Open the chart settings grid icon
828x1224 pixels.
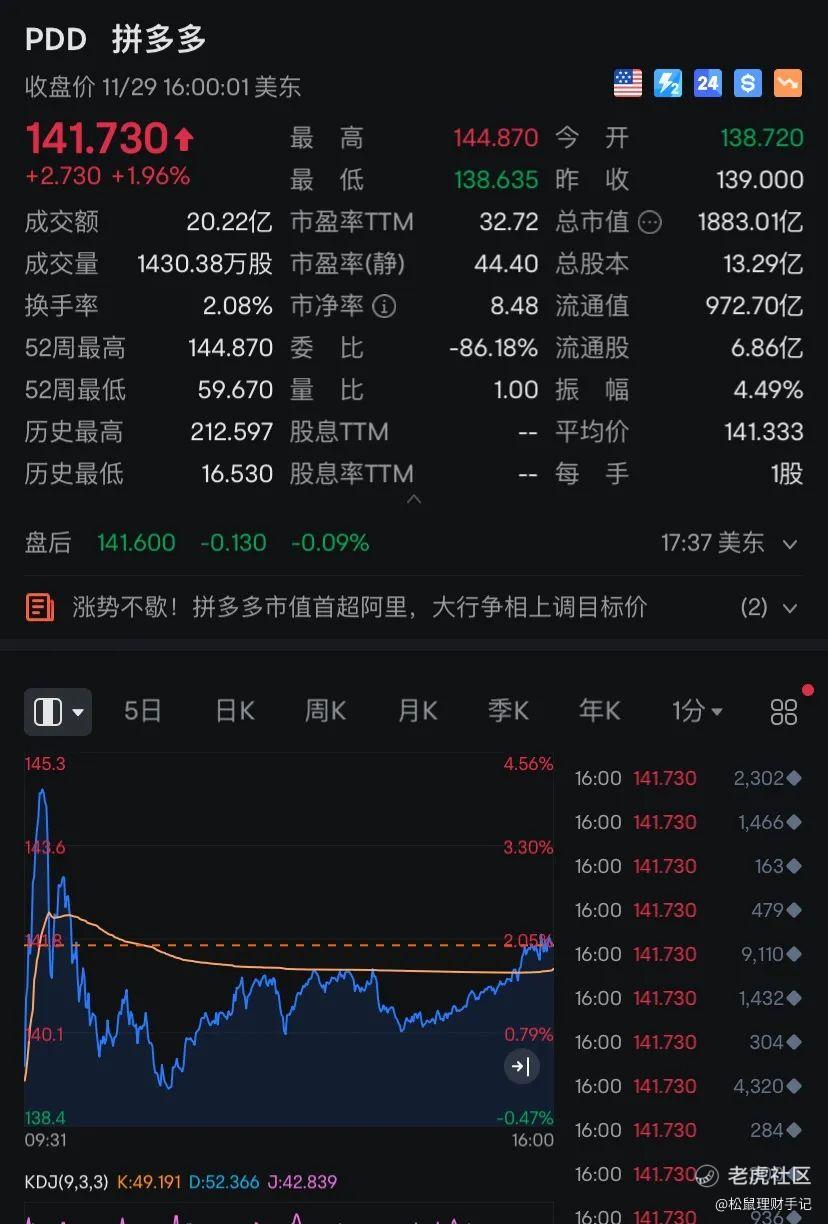(784, 711)
